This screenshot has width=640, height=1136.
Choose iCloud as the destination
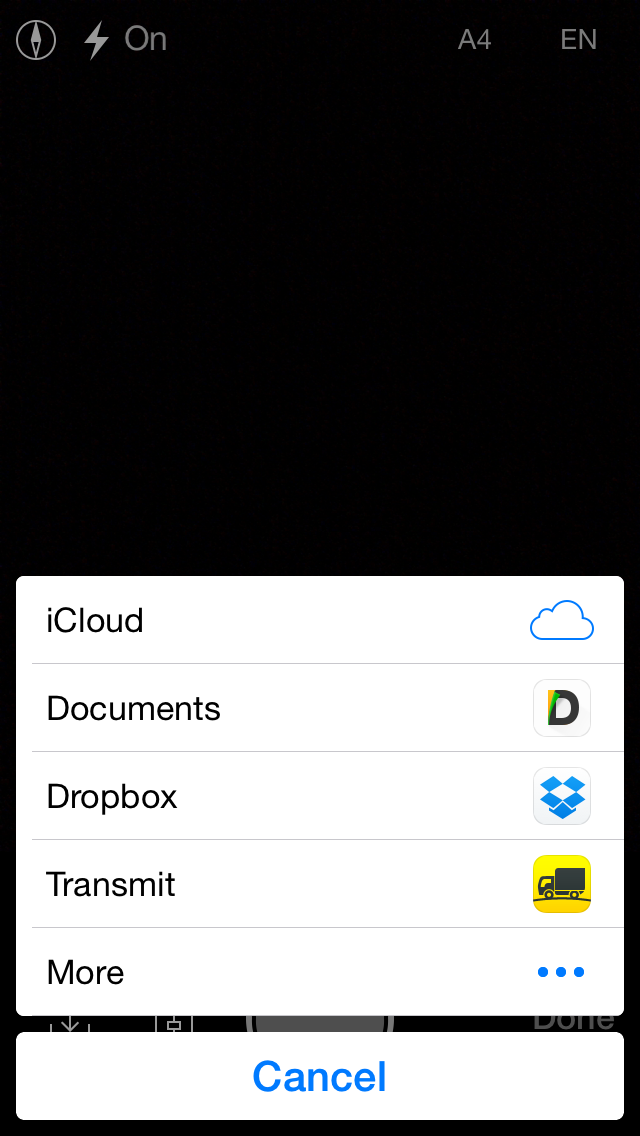(320, 620)
